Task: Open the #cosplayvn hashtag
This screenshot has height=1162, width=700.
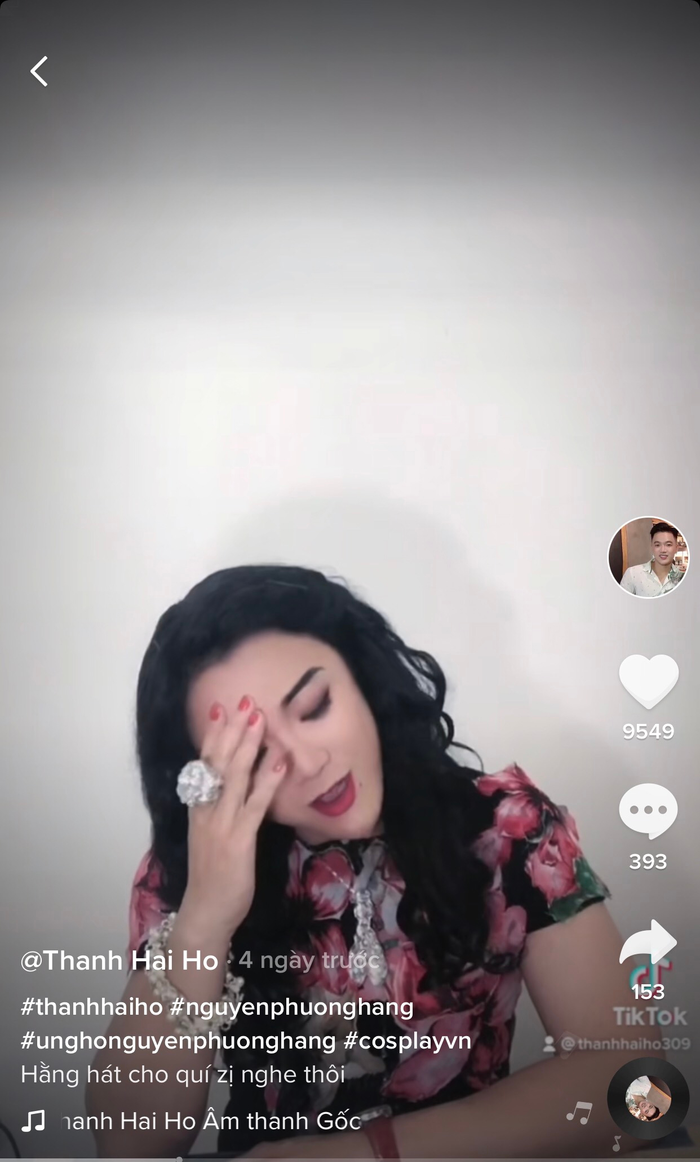Action: [x=408, y=1040]
